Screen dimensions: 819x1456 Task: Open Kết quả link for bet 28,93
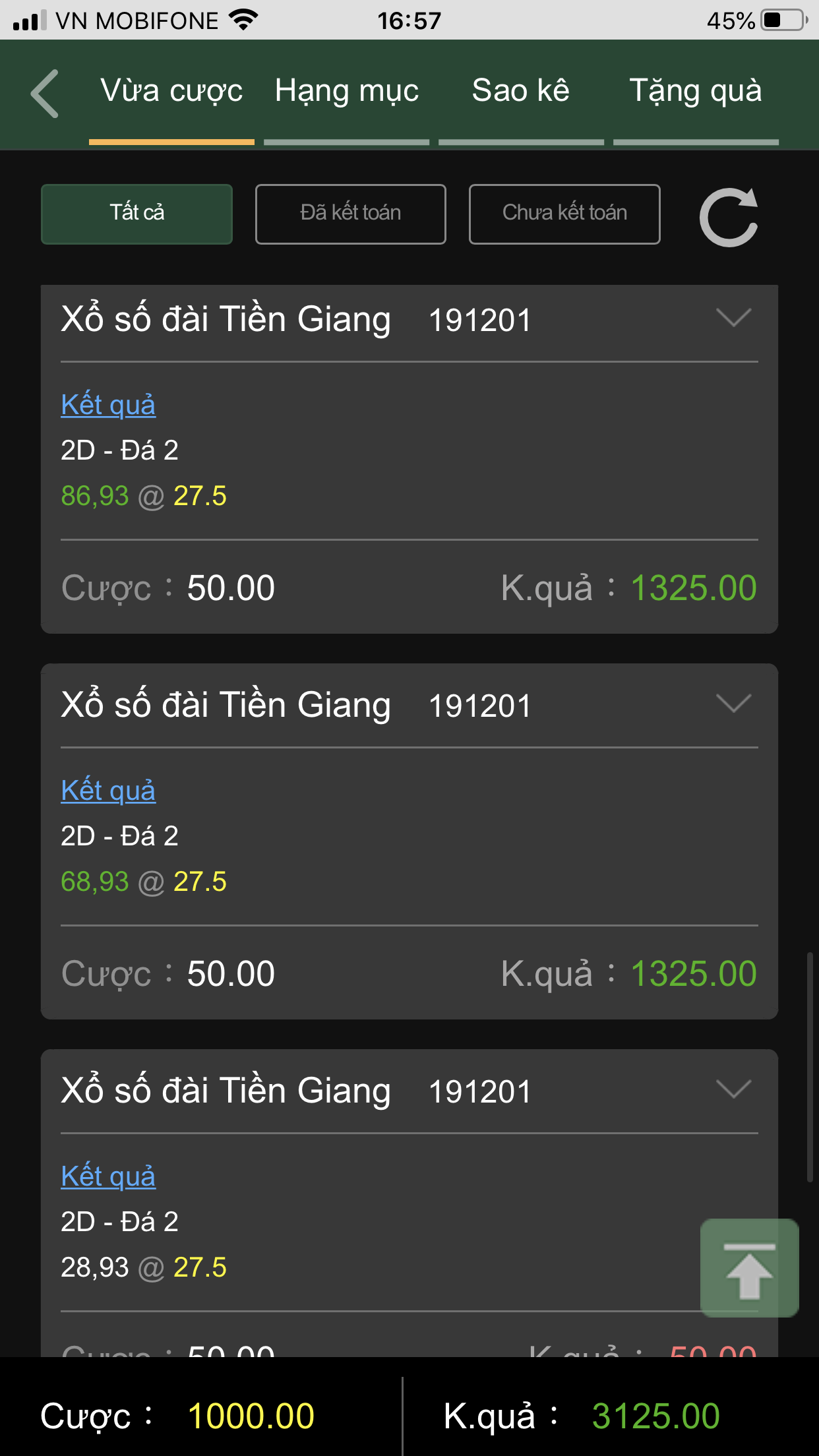[108, 1176]
